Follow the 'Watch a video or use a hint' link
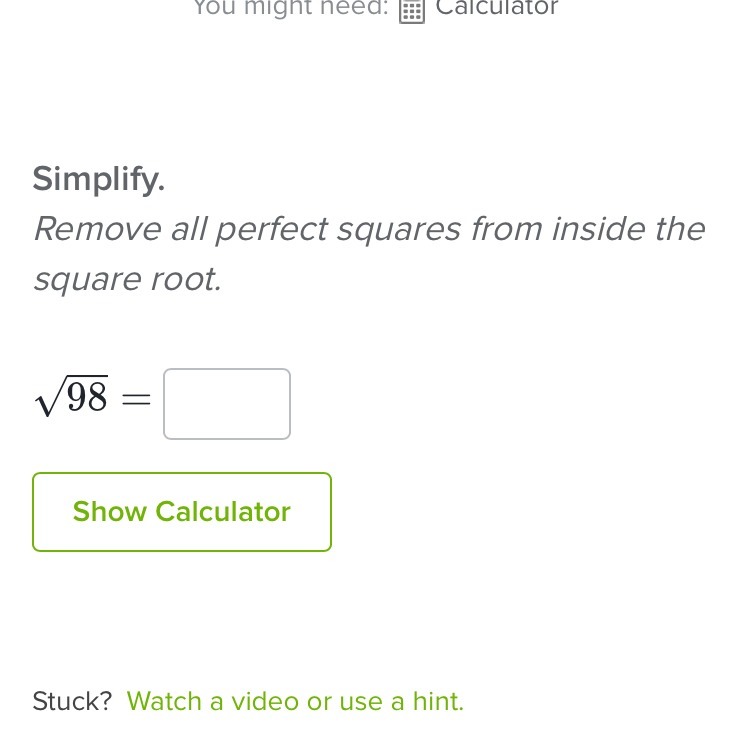Viewport: 750px width, 750px height. (x=295, y=701)
